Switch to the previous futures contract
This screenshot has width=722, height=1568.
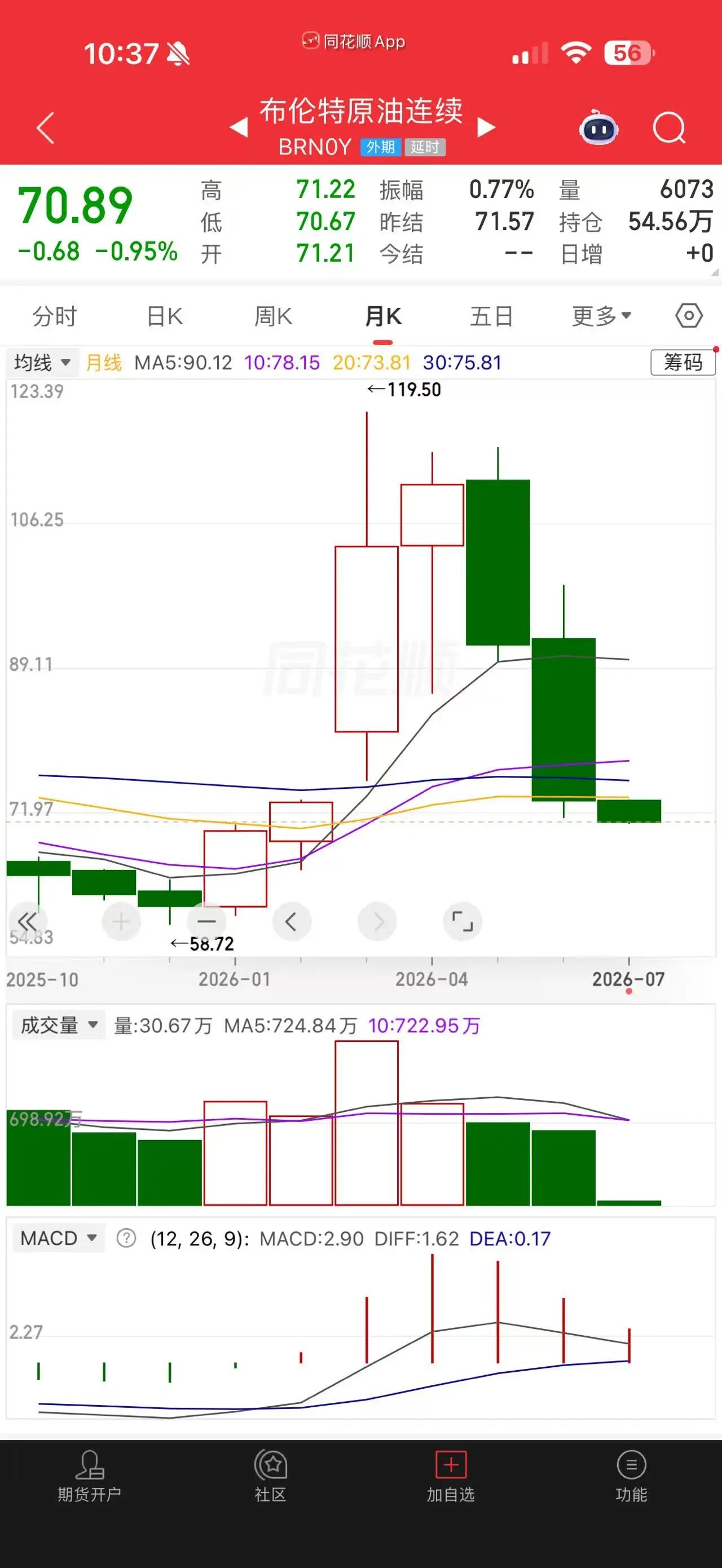(239, 128)
